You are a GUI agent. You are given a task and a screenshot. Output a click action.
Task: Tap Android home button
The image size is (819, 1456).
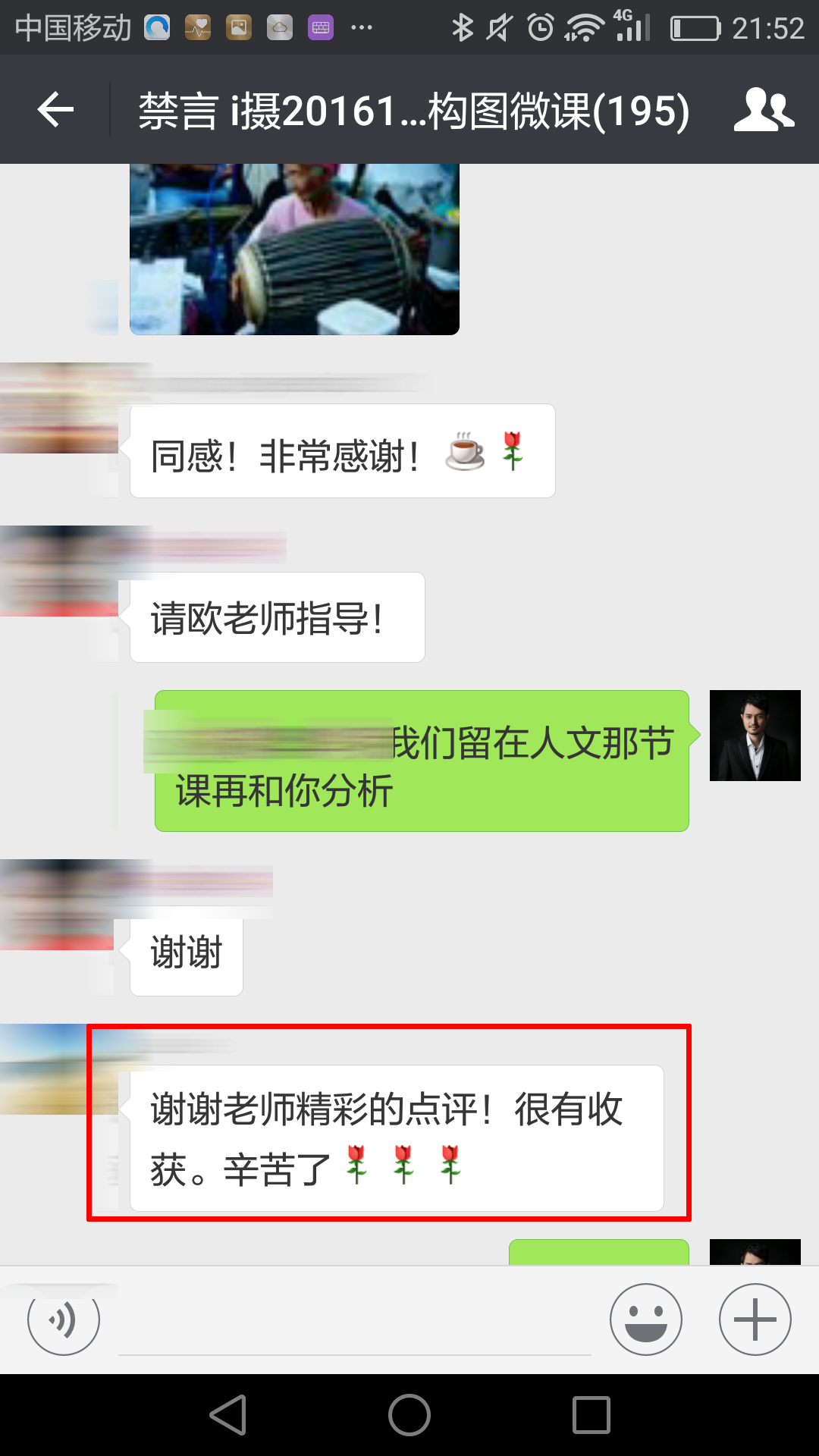click(409, 1415)
